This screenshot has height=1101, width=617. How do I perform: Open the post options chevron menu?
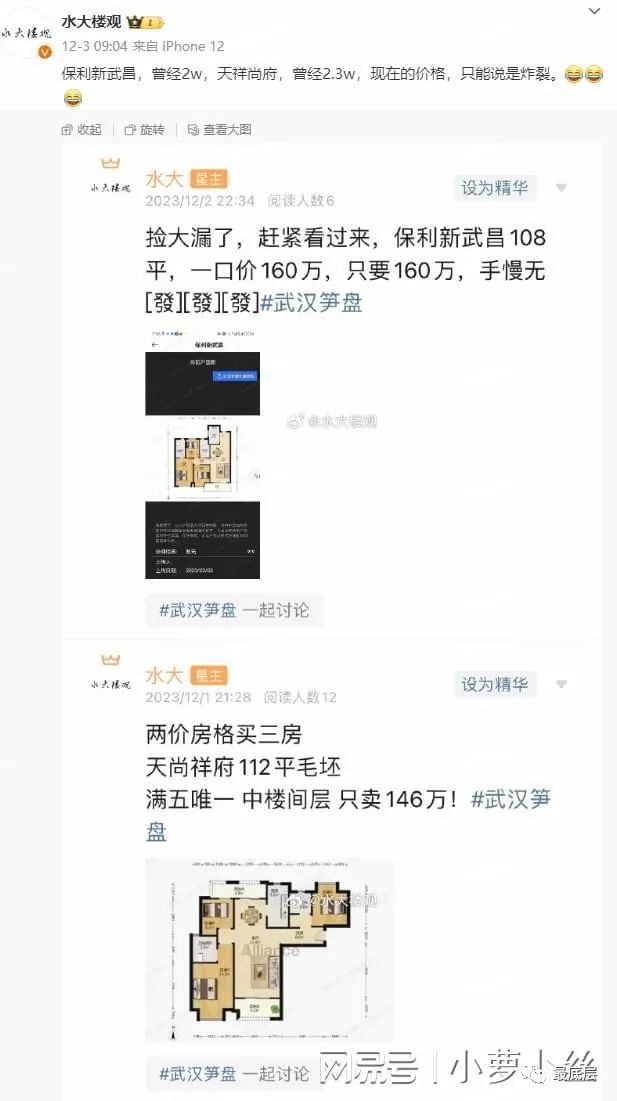(x=594, y=12)
